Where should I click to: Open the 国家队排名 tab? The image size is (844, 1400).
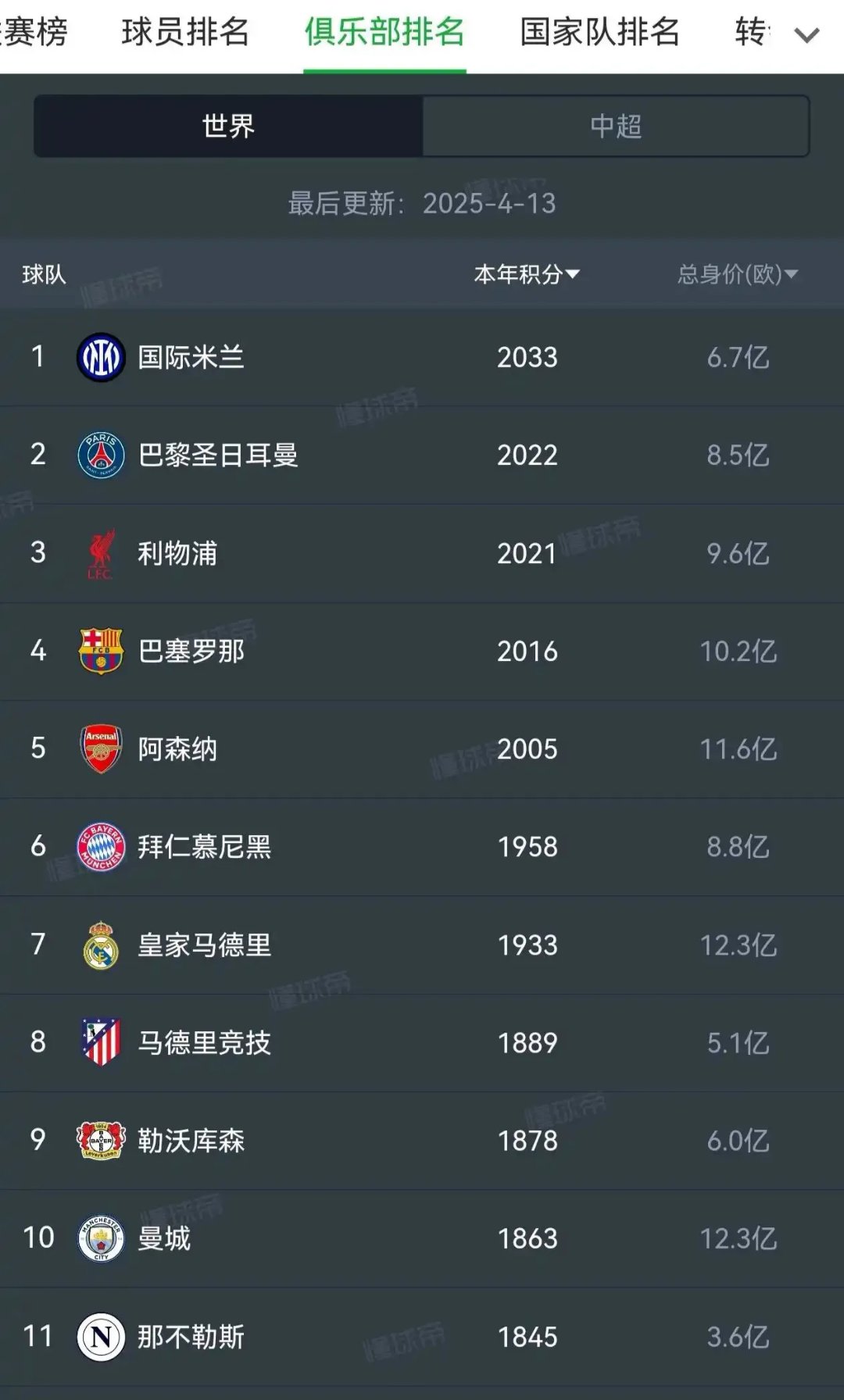(x=602, y=32)
